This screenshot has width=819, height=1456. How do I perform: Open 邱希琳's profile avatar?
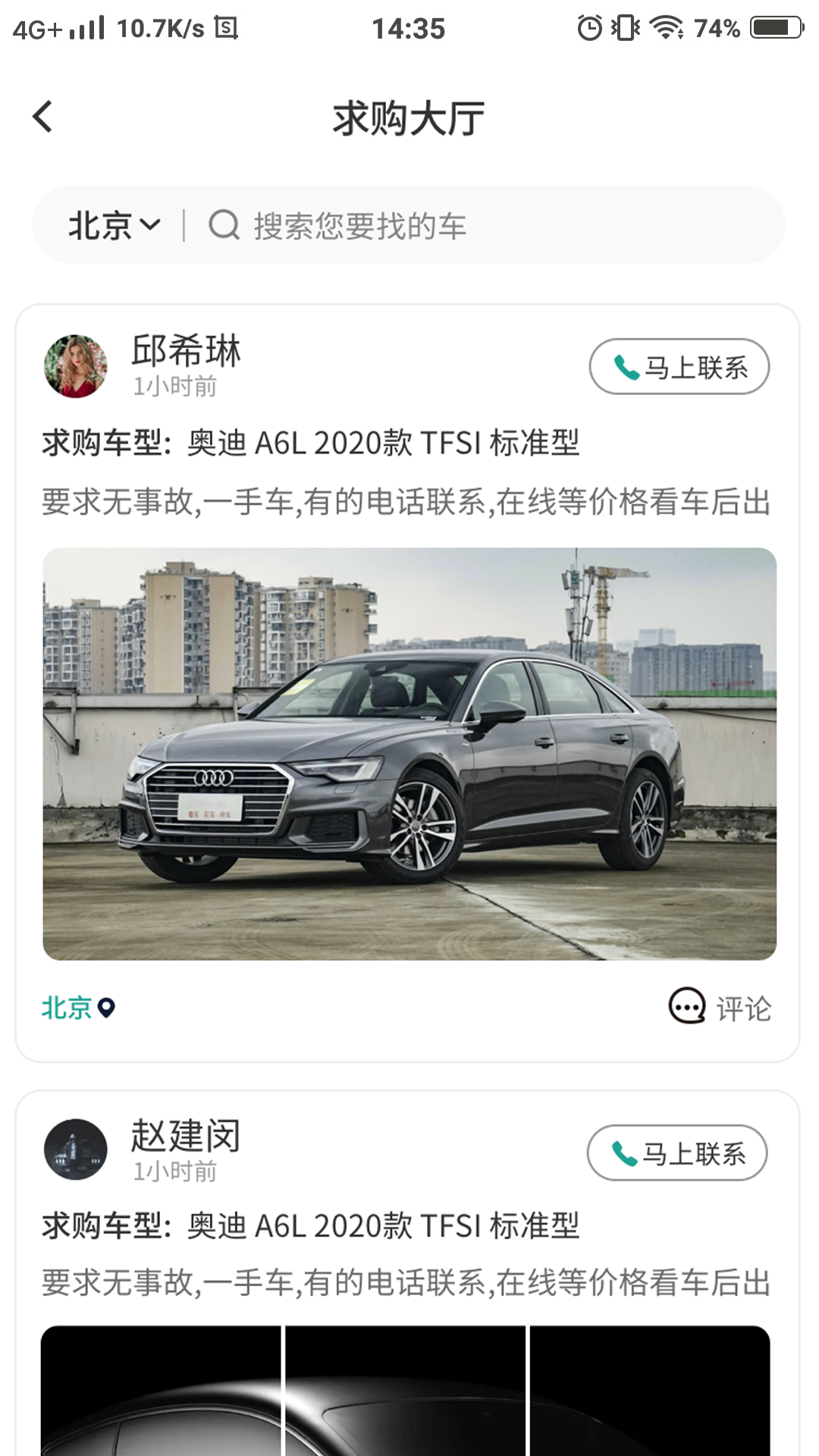click(x=76, y=366)
